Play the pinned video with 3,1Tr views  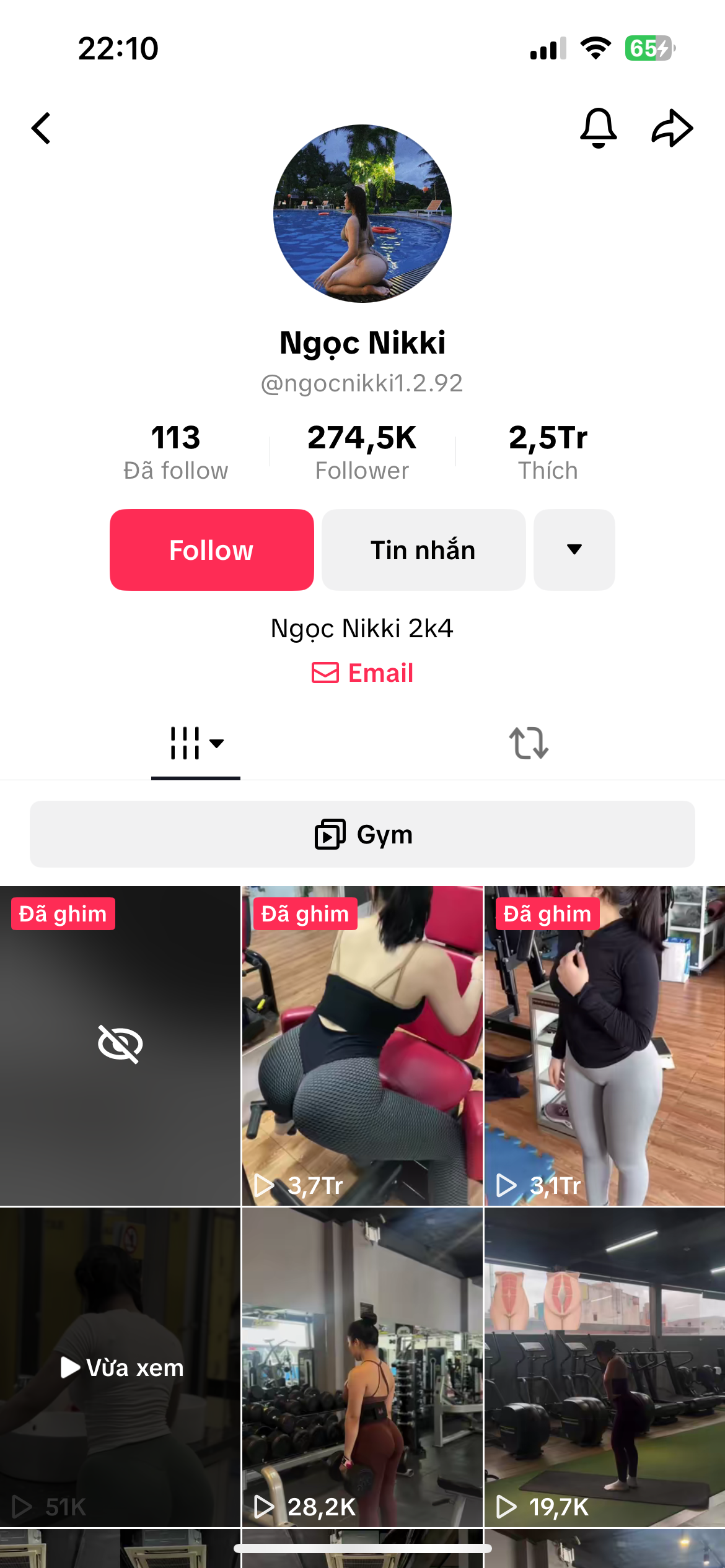pos(604,1045)
